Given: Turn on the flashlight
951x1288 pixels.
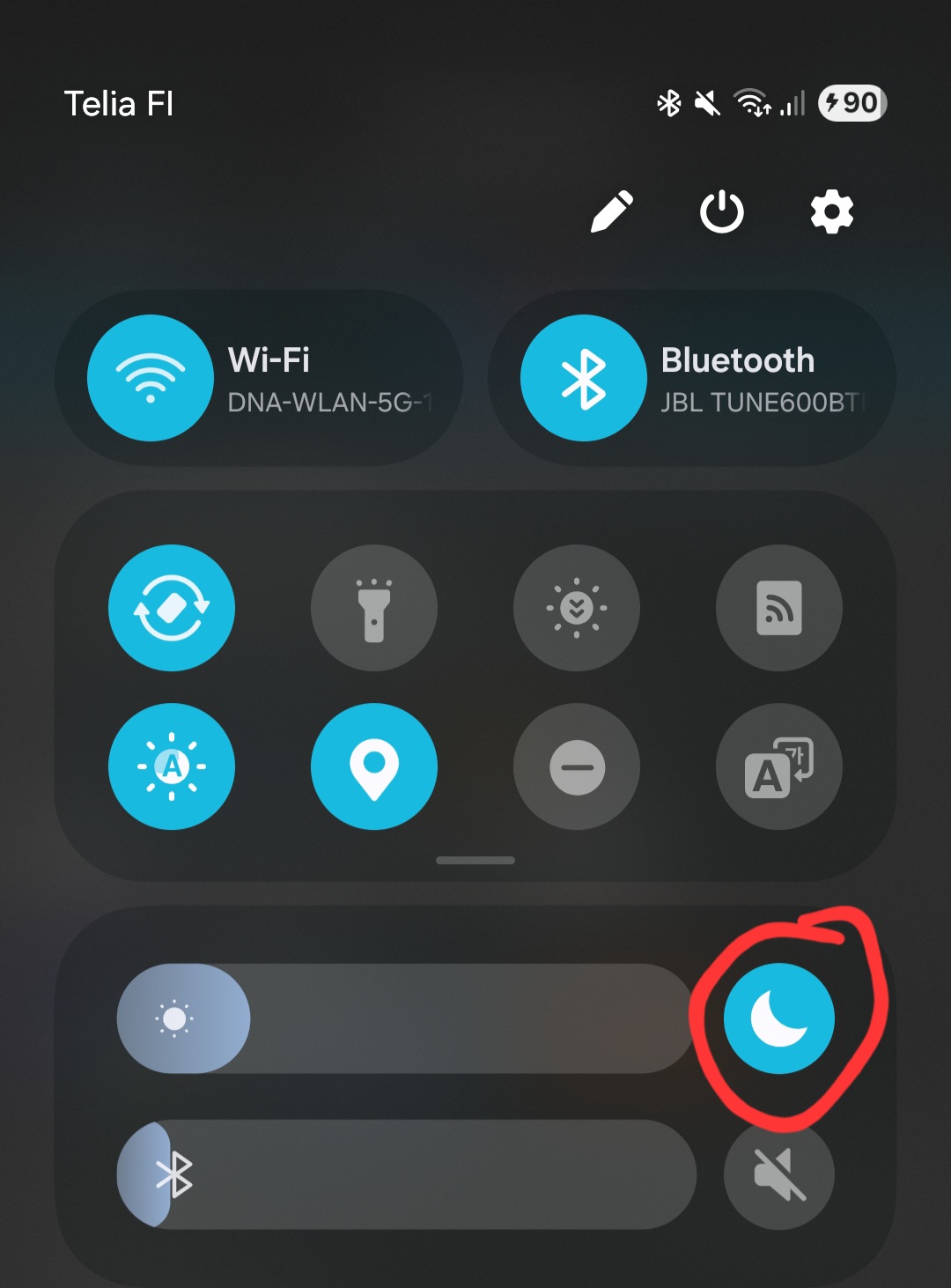Looking at the screenshot, I should [x=374, y=608].
